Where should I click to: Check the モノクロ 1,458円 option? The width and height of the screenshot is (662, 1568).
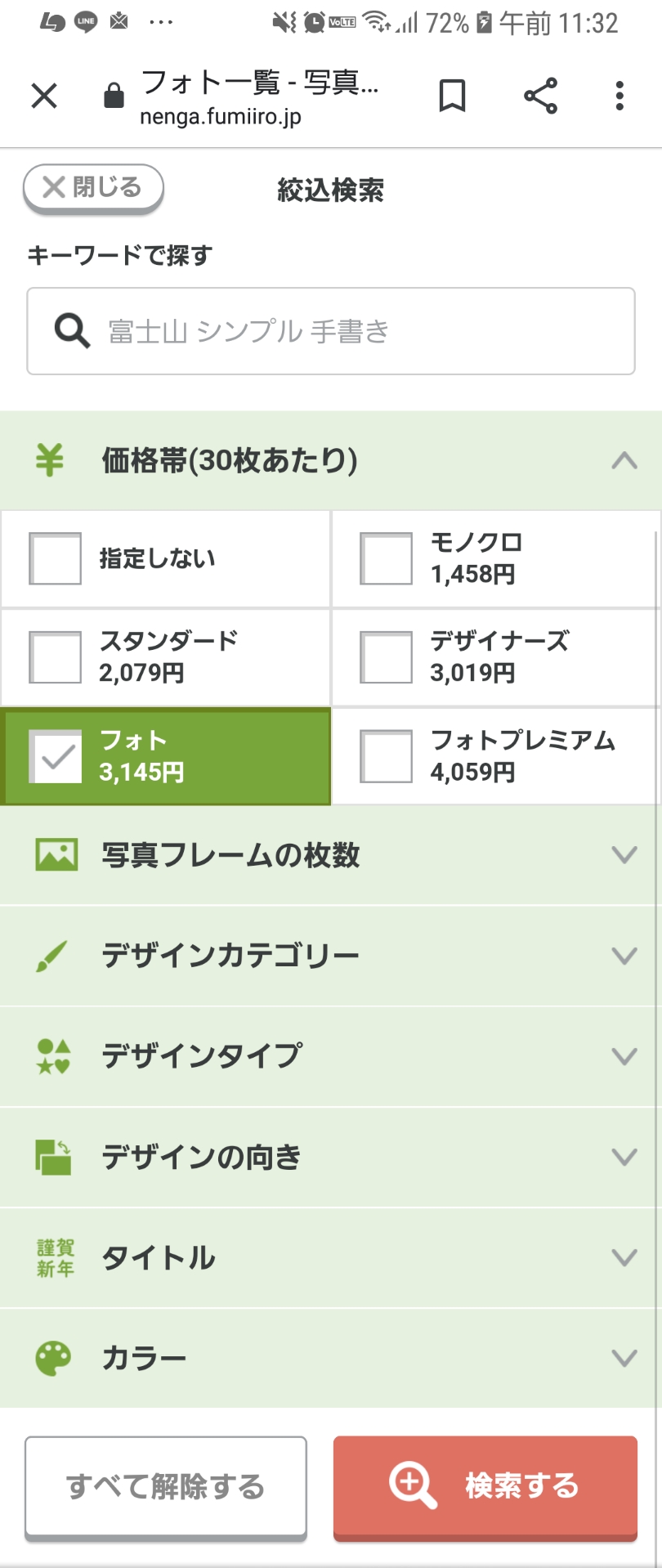pos(387,559)
